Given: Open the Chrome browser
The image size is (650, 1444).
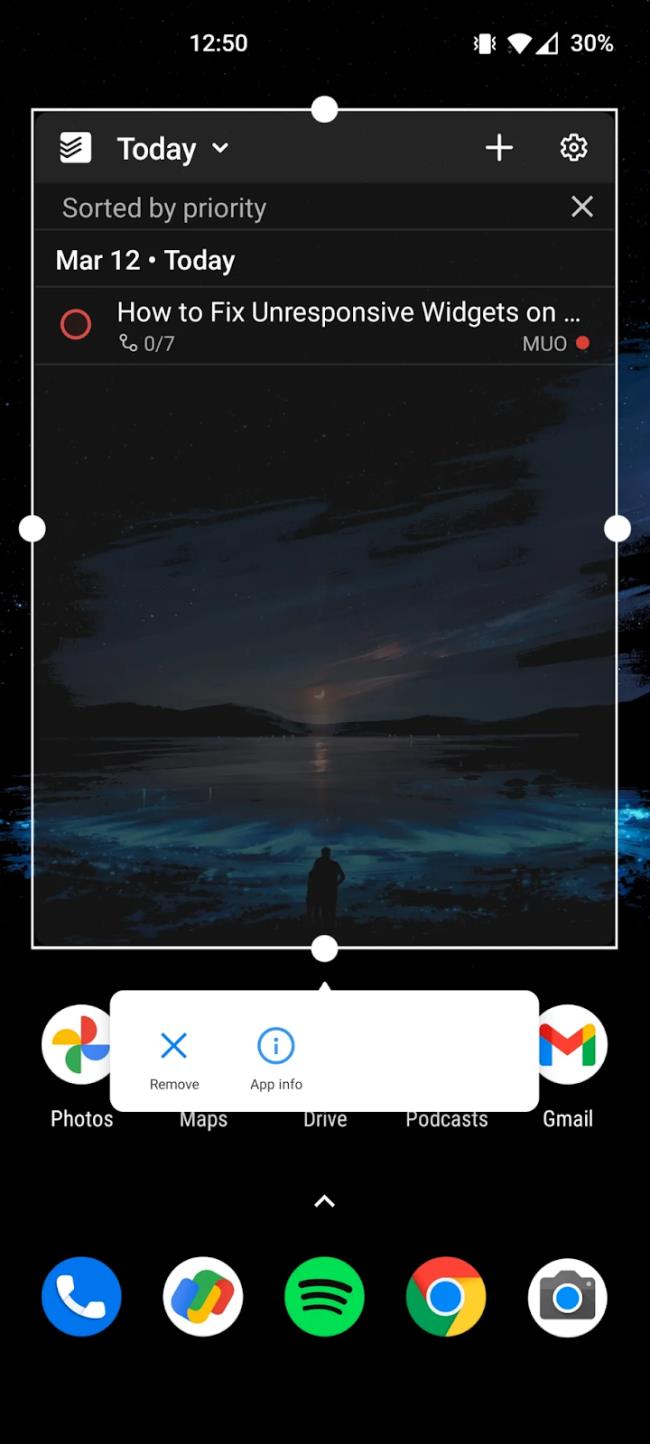Looking at the screenshot, I should coord(446,1297).
